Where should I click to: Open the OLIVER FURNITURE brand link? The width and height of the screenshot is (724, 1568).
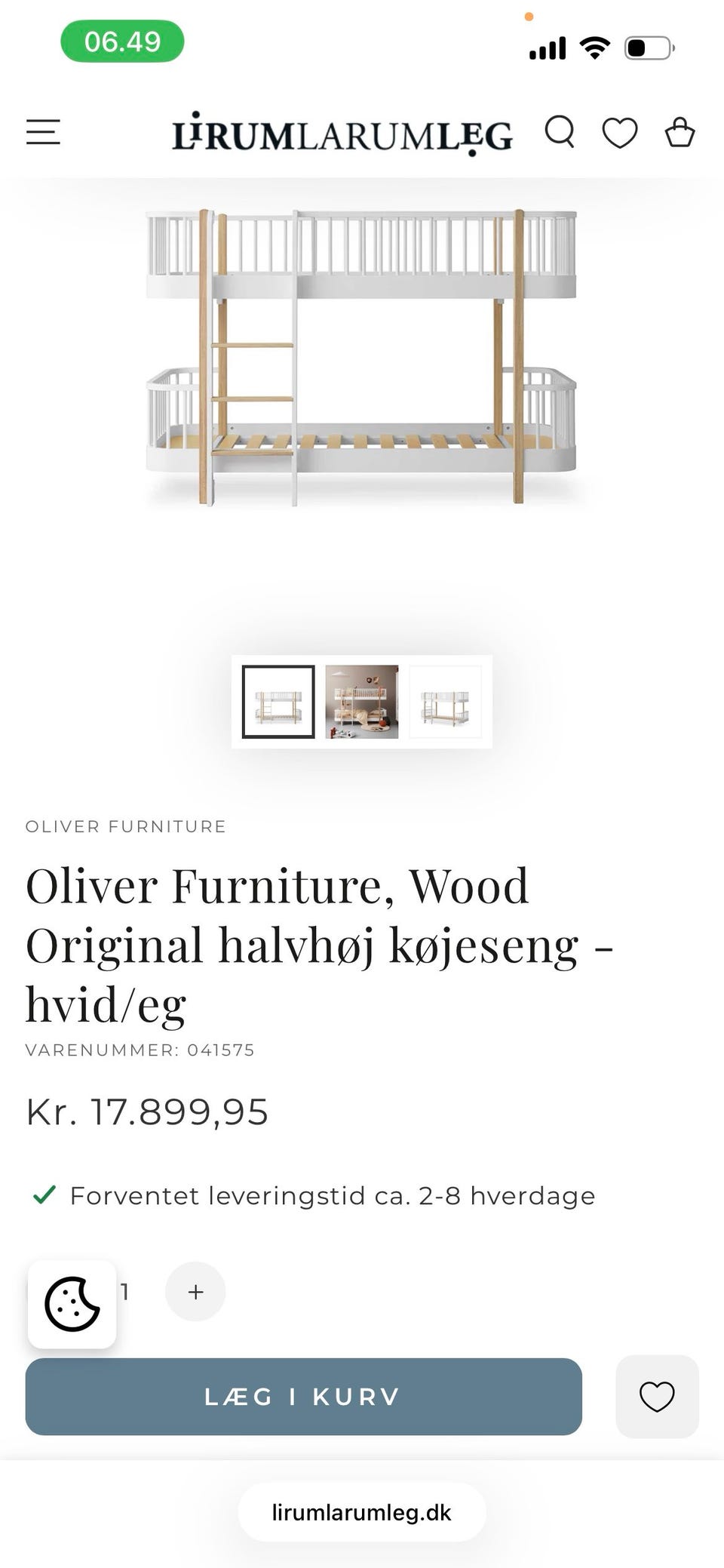coord(125,826)
